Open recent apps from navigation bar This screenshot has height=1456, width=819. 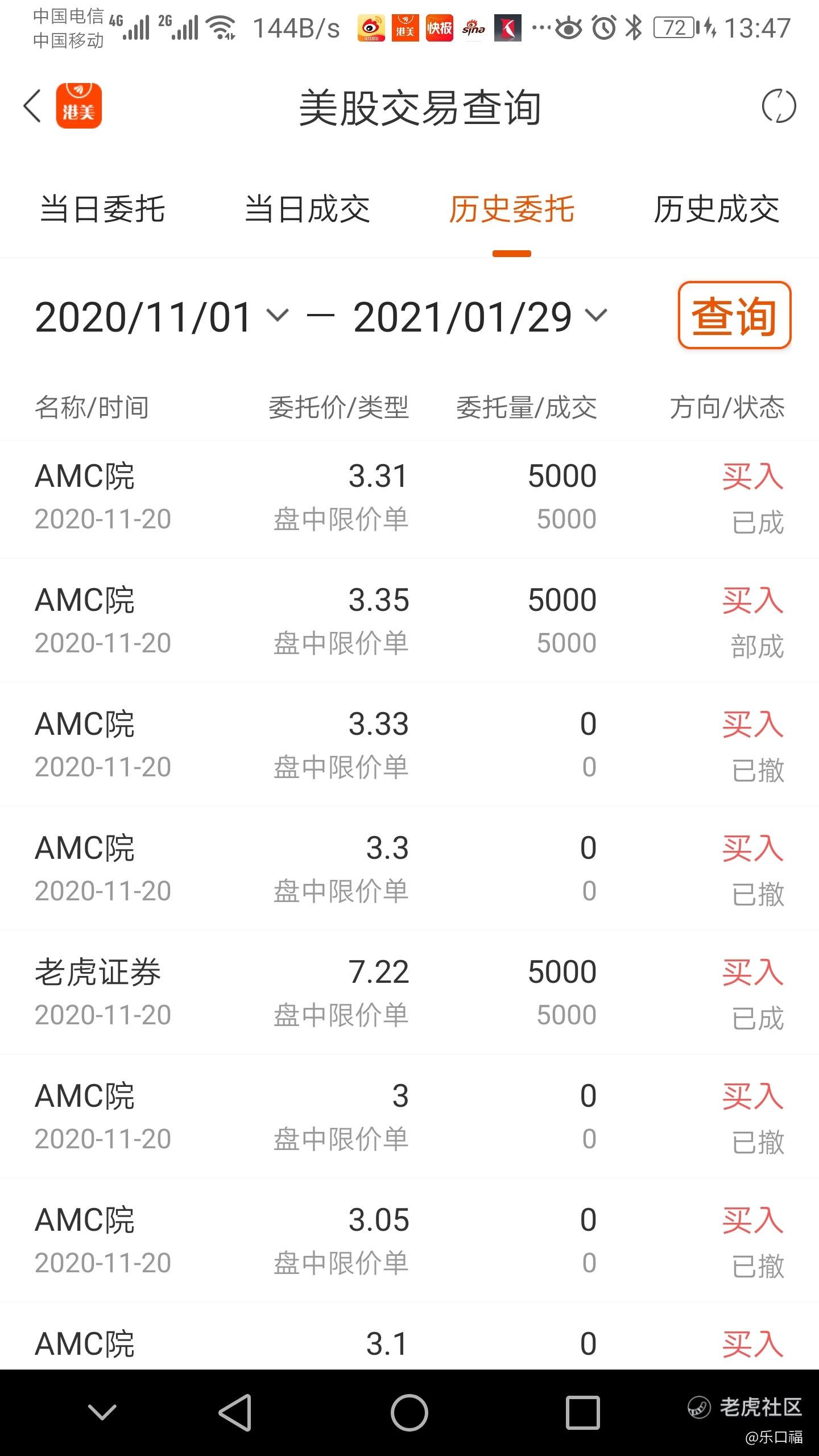[x=582, y=1413]
